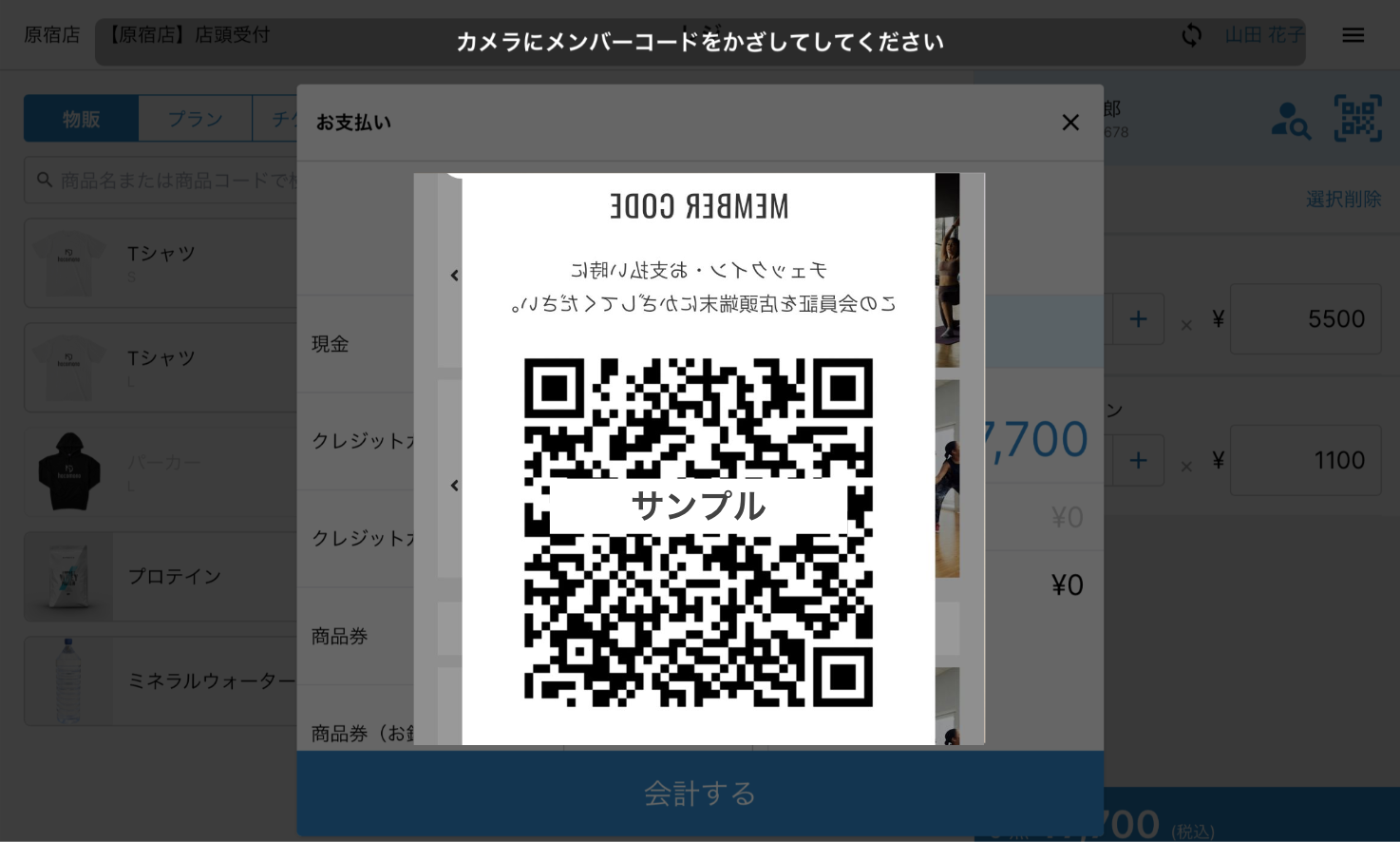Viewport: 1400px width, 842px height.
Task: Select 商品券 payment method
Action: [340, 636]
